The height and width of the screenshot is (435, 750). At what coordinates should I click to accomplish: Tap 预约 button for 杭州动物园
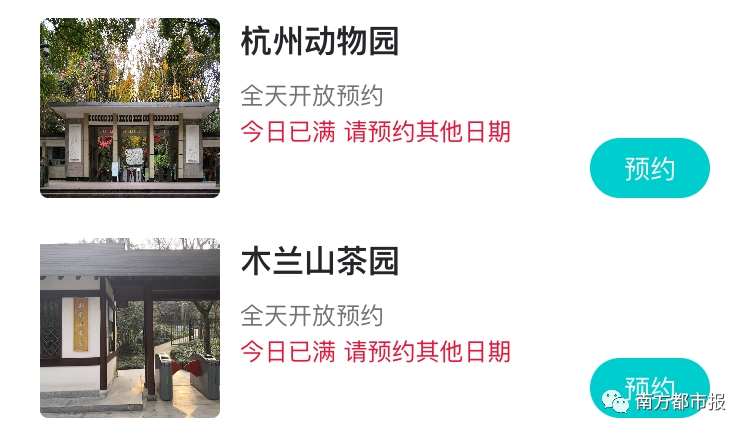pos(649,168)
